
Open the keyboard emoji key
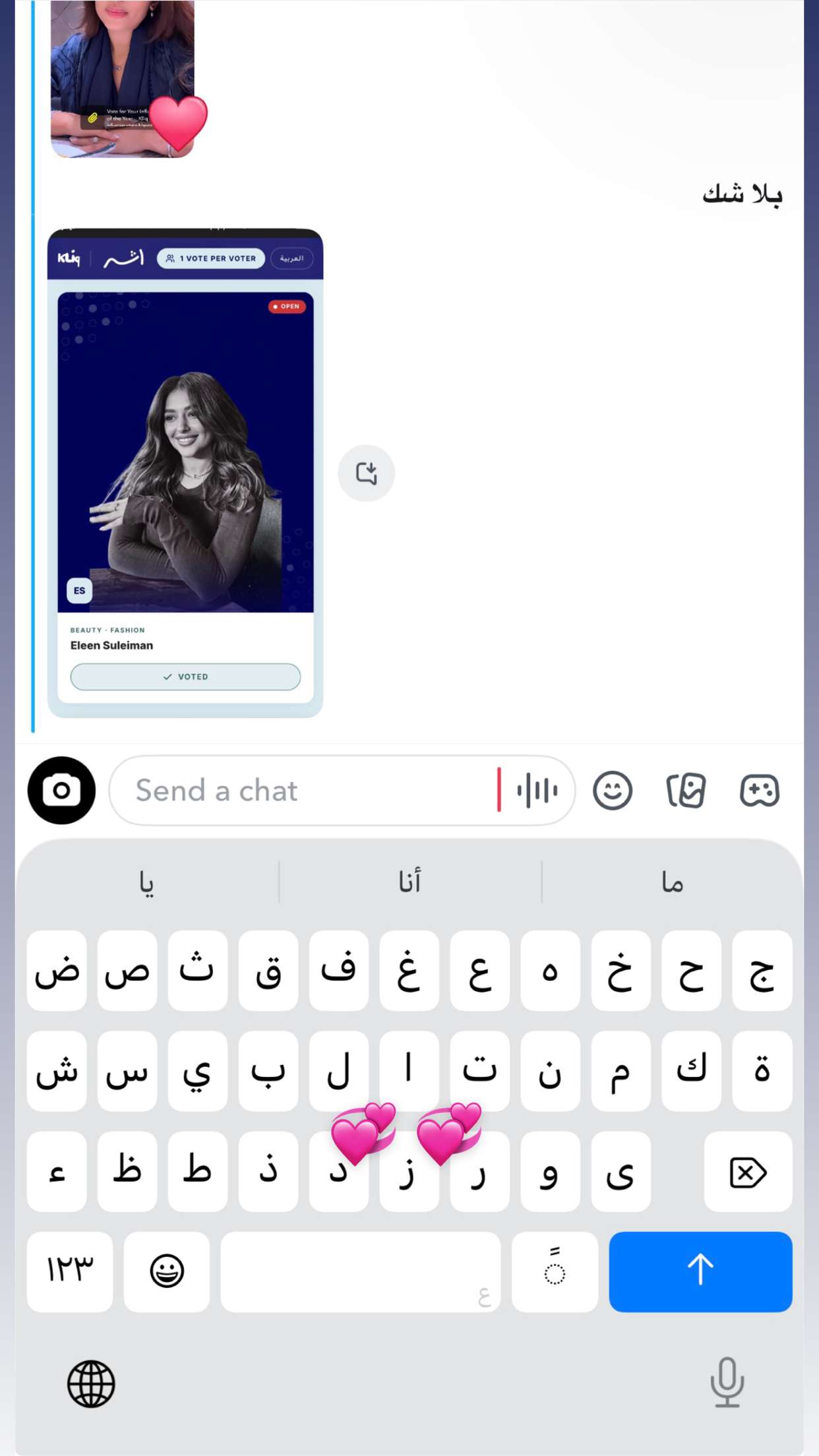pyautogui.click(x=167, y=1271)
